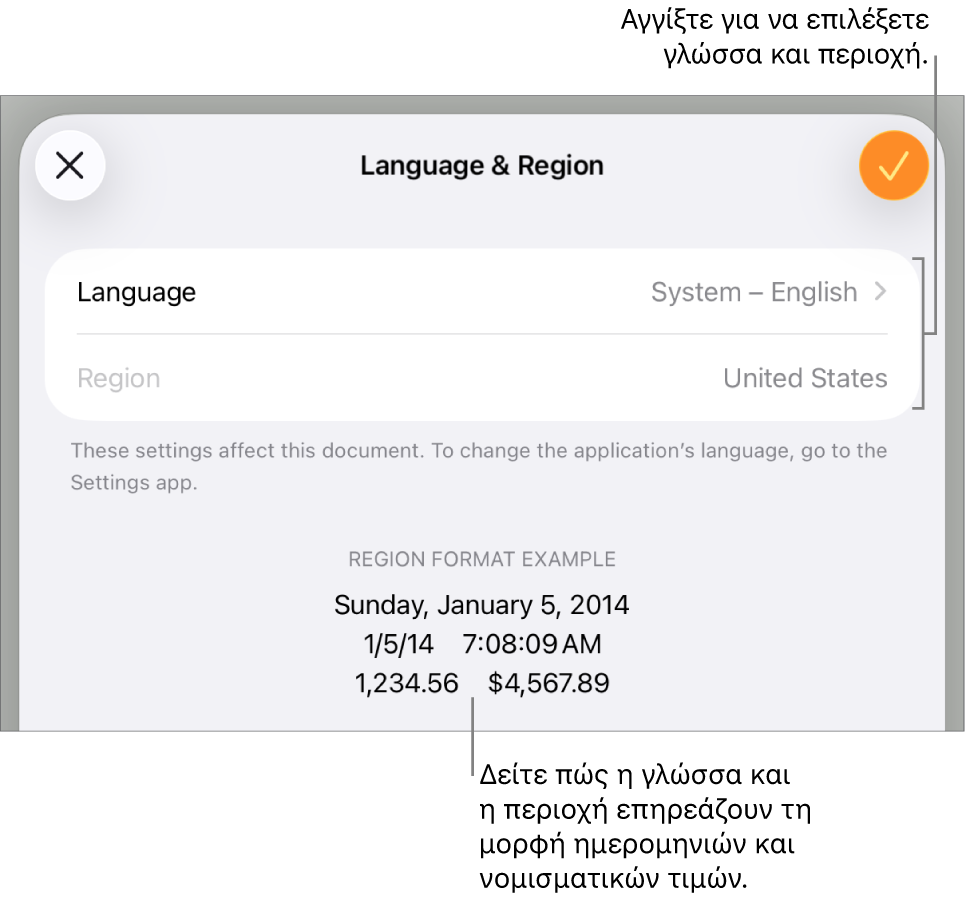Image resolution: width=966 pixels, height=902 pixels.
Task: Open the Region setting row
Action: (x=481, y=378)
